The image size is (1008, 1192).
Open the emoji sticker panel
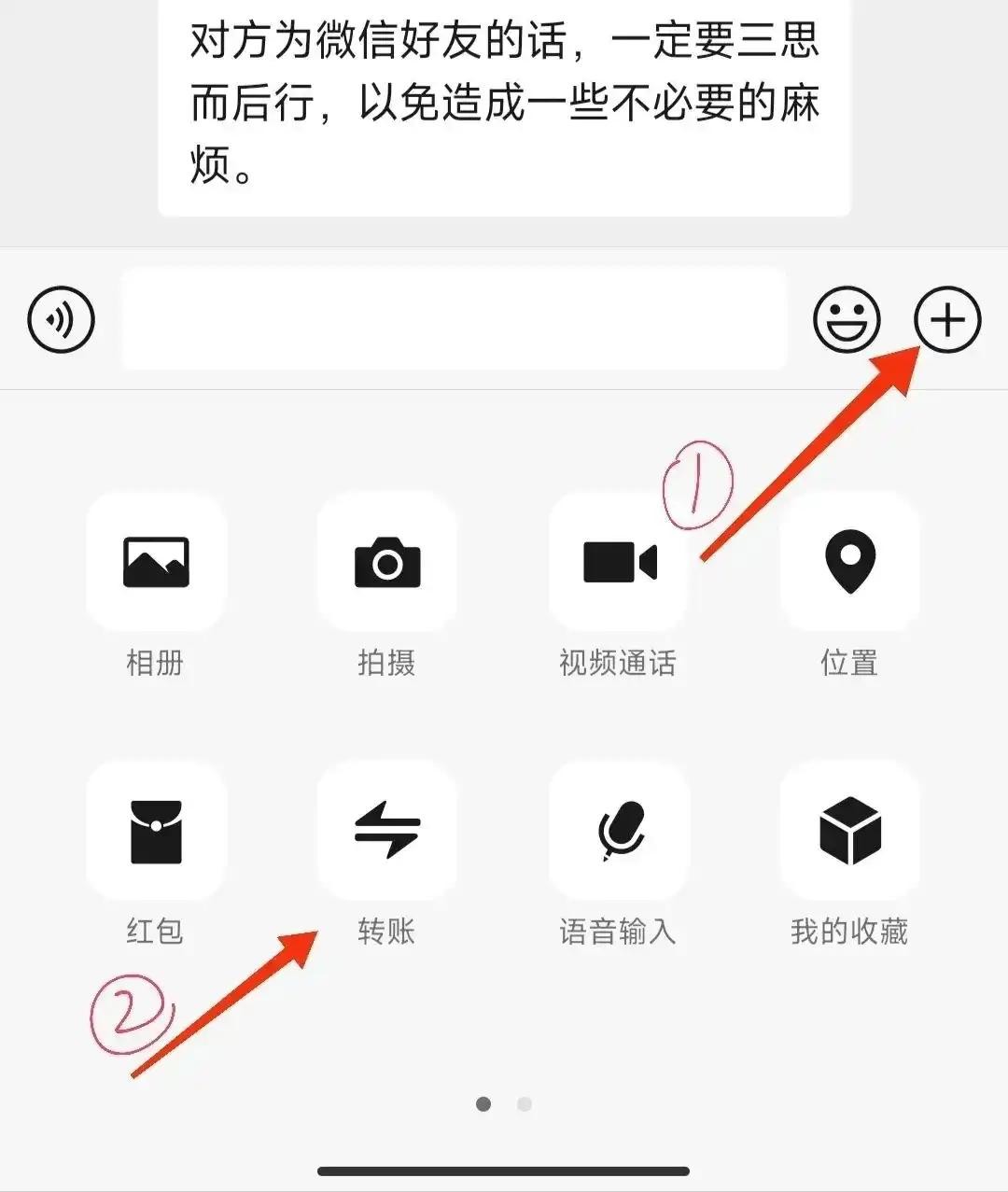[847, 320]
